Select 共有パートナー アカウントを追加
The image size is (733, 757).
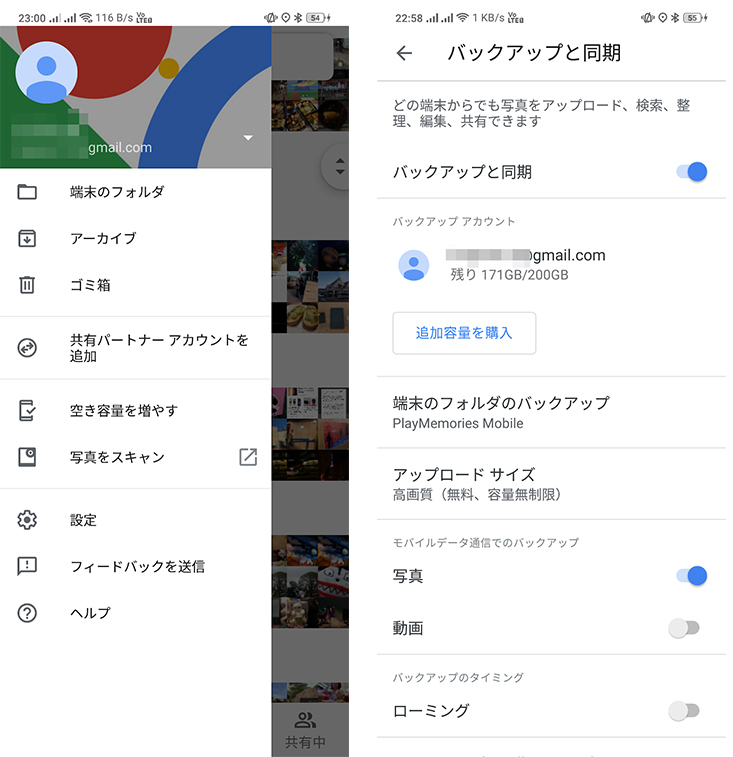[158, 348]
